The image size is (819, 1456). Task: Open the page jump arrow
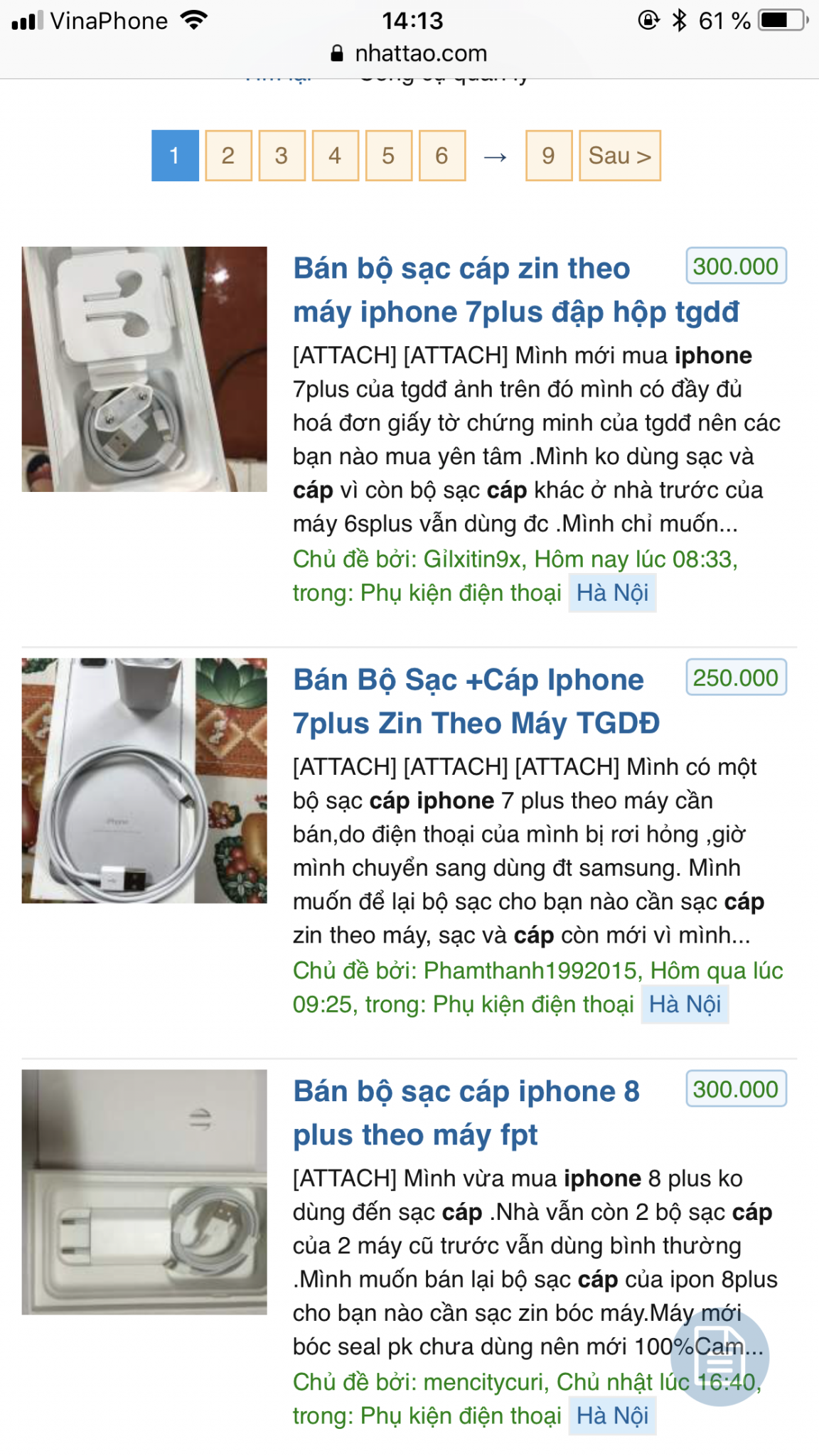pos(496,156)
